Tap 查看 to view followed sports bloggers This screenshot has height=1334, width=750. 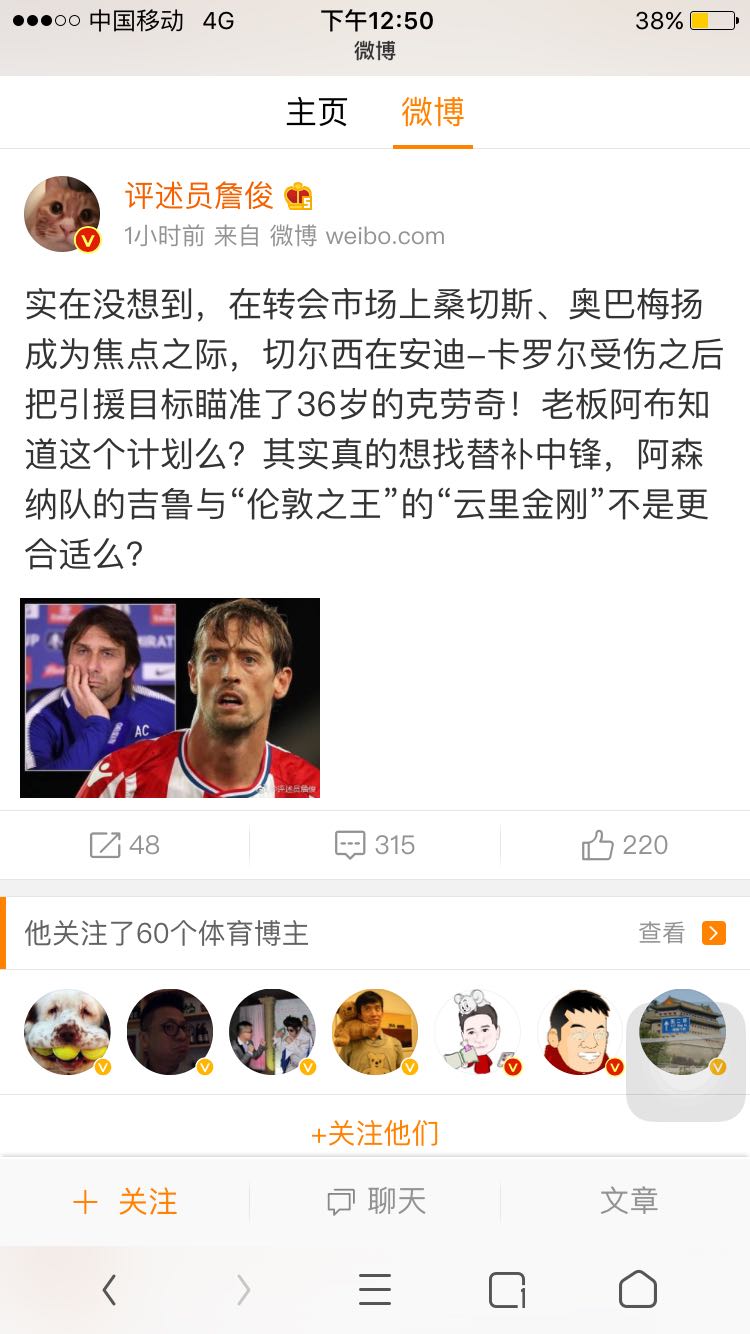coord(681,933)
